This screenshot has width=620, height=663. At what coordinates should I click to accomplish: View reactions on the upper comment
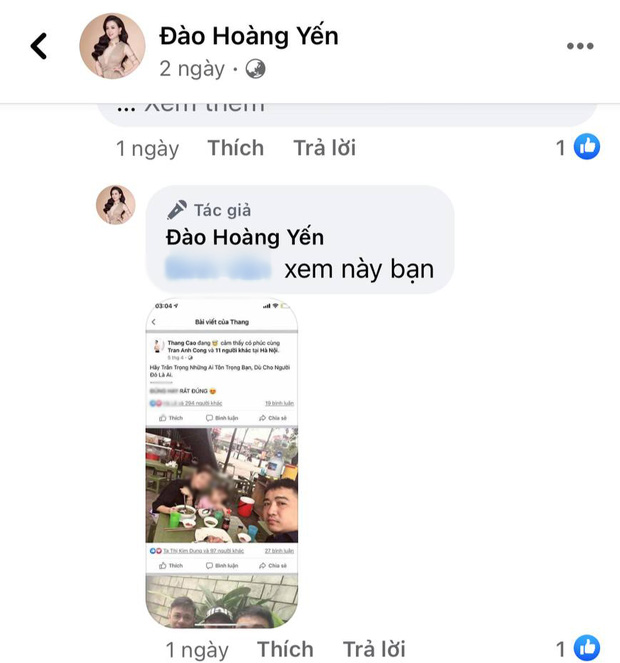[578, 148]
